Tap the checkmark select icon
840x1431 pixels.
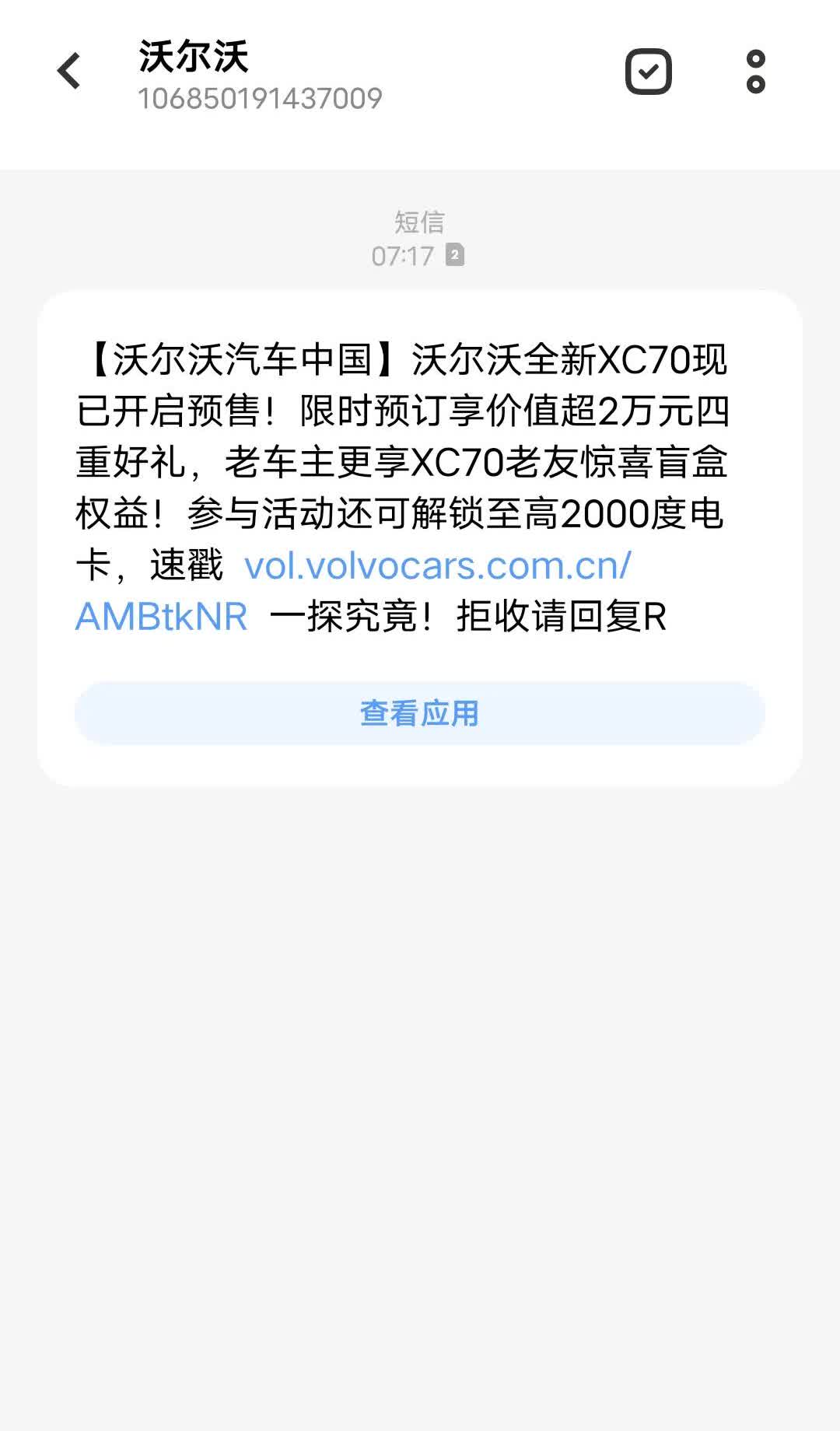pyautogui.click(x=648, y=72)
